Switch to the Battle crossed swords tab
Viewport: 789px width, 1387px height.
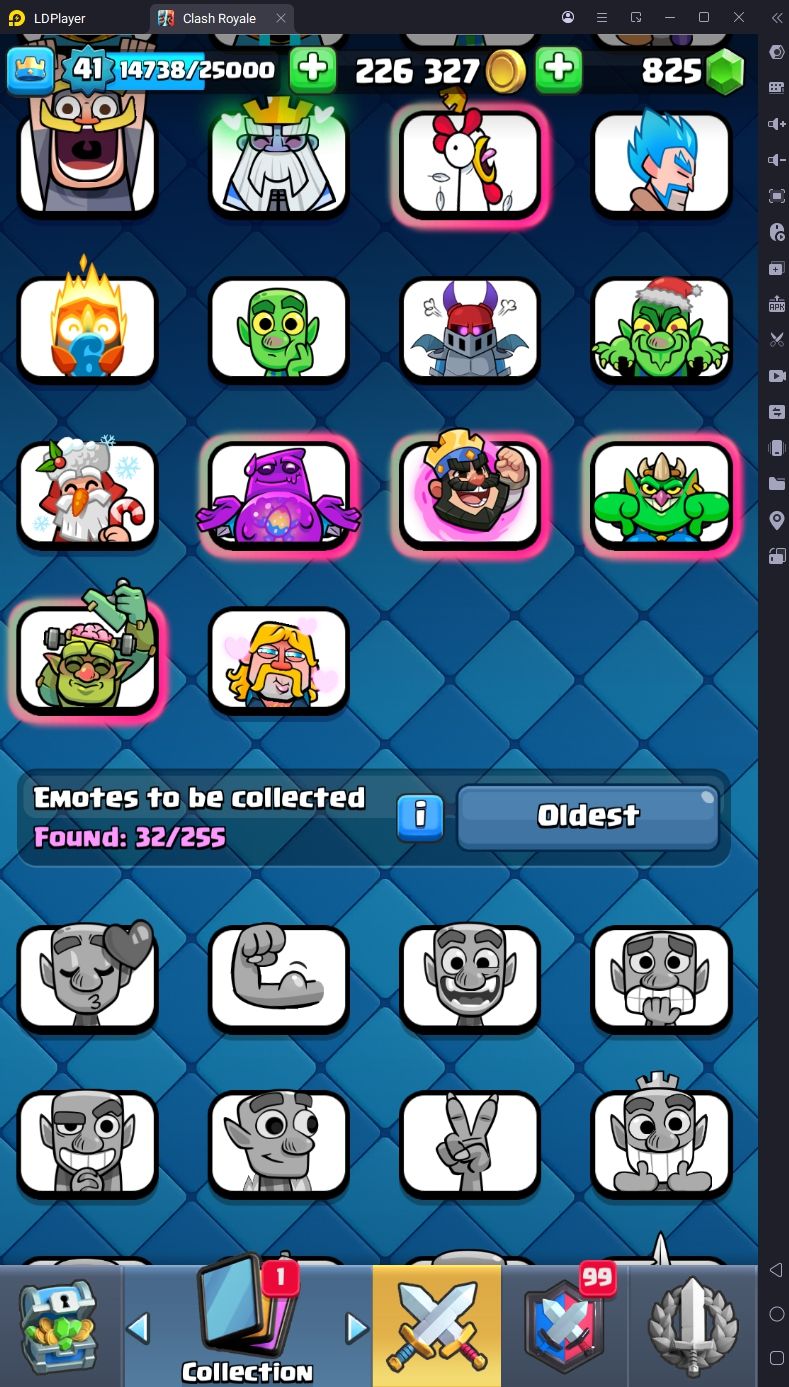click(x=437, y=1326)
